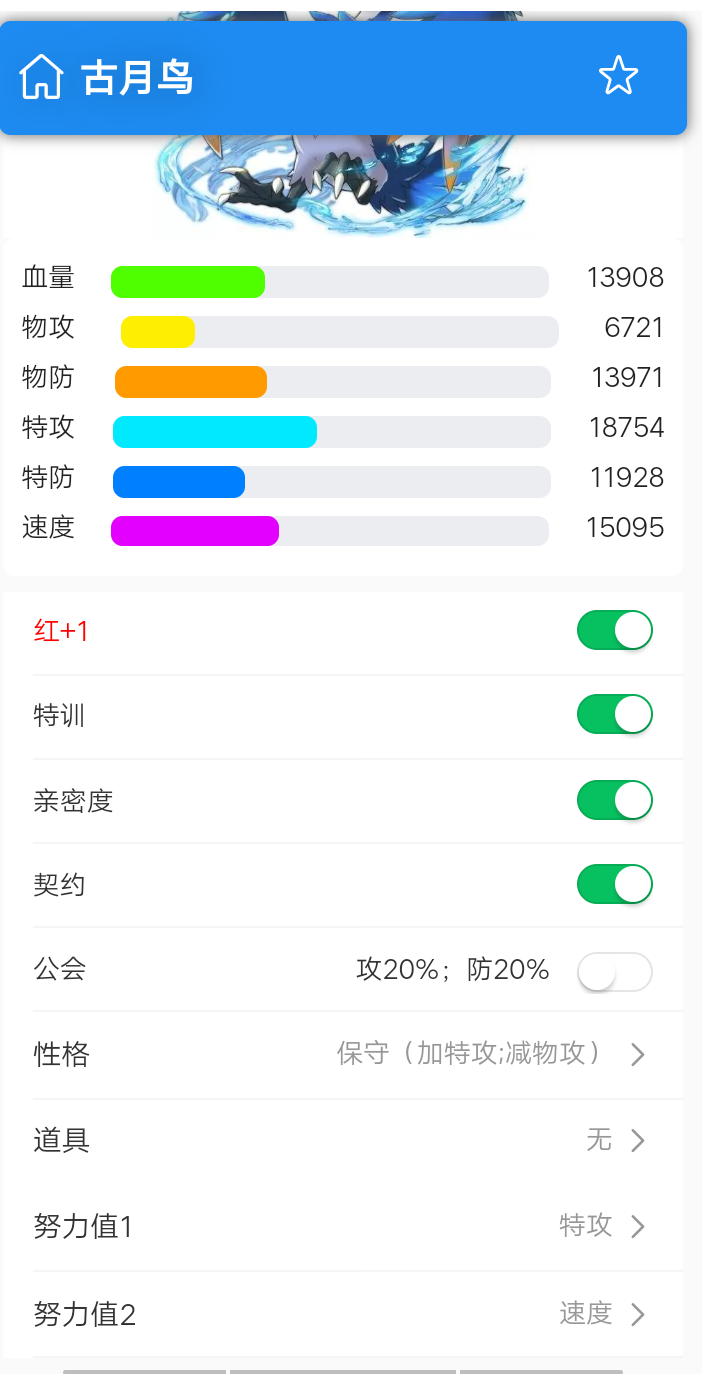Turn off the 红+1 switch

pyautogui.click(x=614, y=631)
